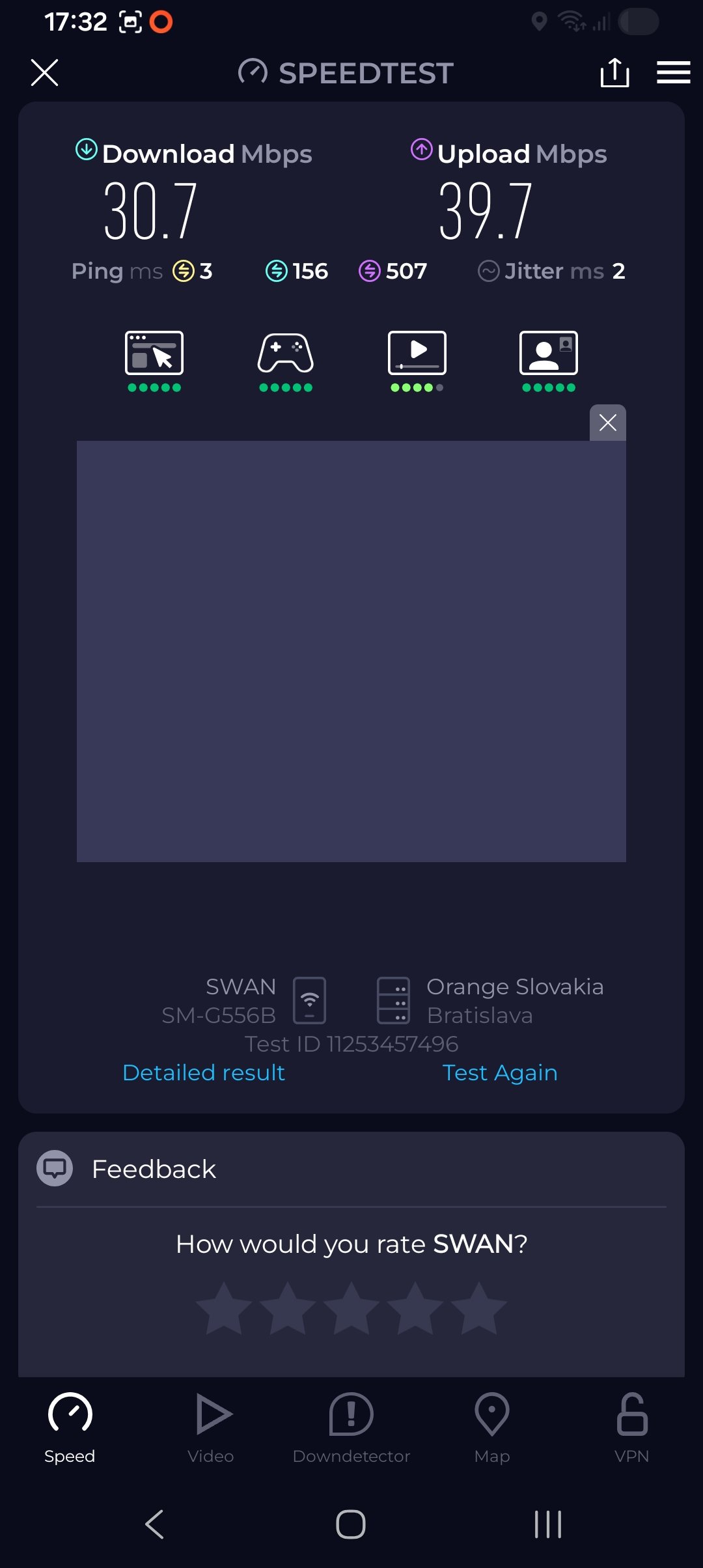
Task: View online gaming performance rating
Action: (286, 360)
